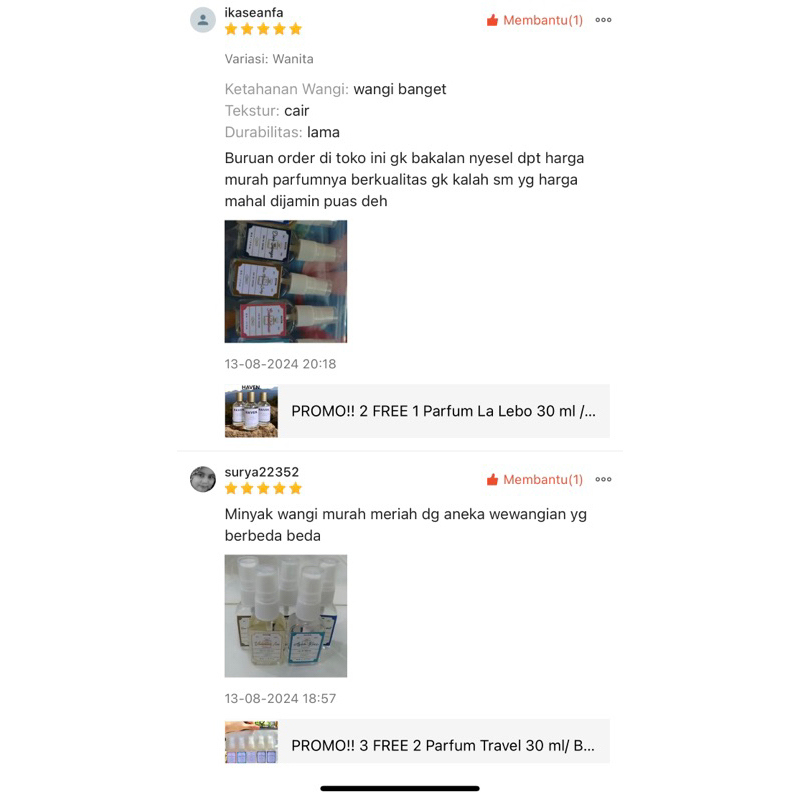
Task: View the photo in surya22352's review
Action: (x=285, y=616)
